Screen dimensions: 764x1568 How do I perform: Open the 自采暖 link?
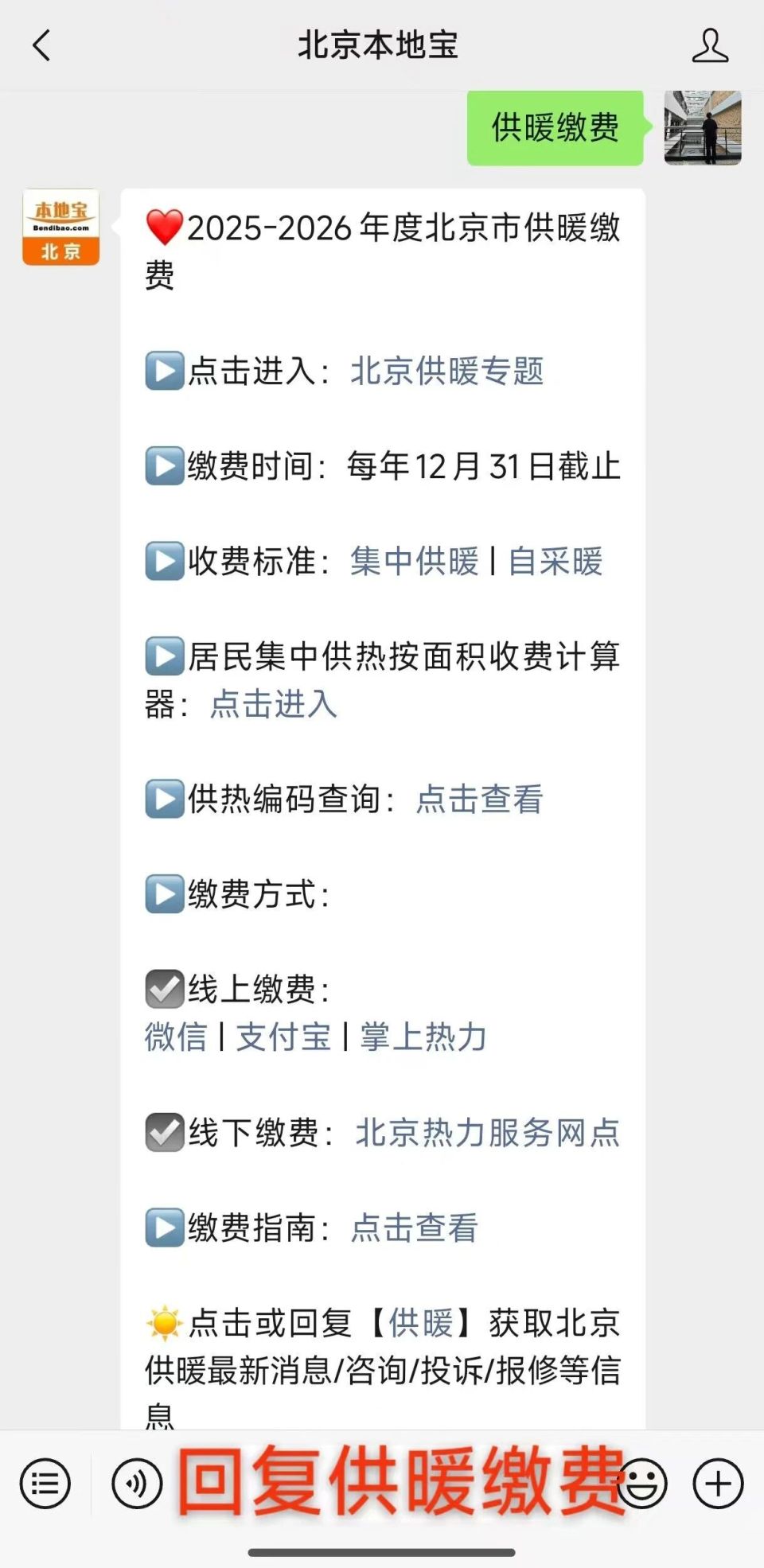[x=556, y=562]
